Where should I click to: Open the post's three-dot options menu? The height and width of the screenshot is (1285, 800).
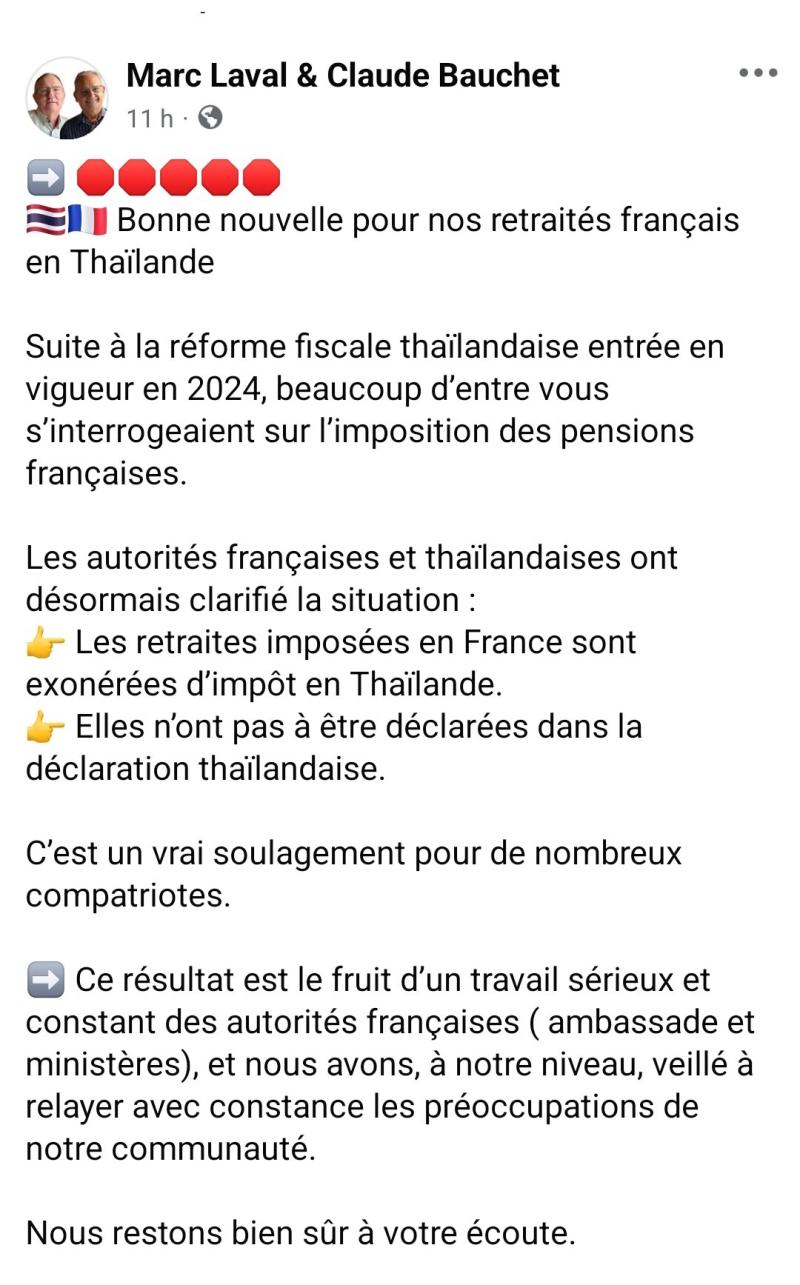[x=758, y=73]
